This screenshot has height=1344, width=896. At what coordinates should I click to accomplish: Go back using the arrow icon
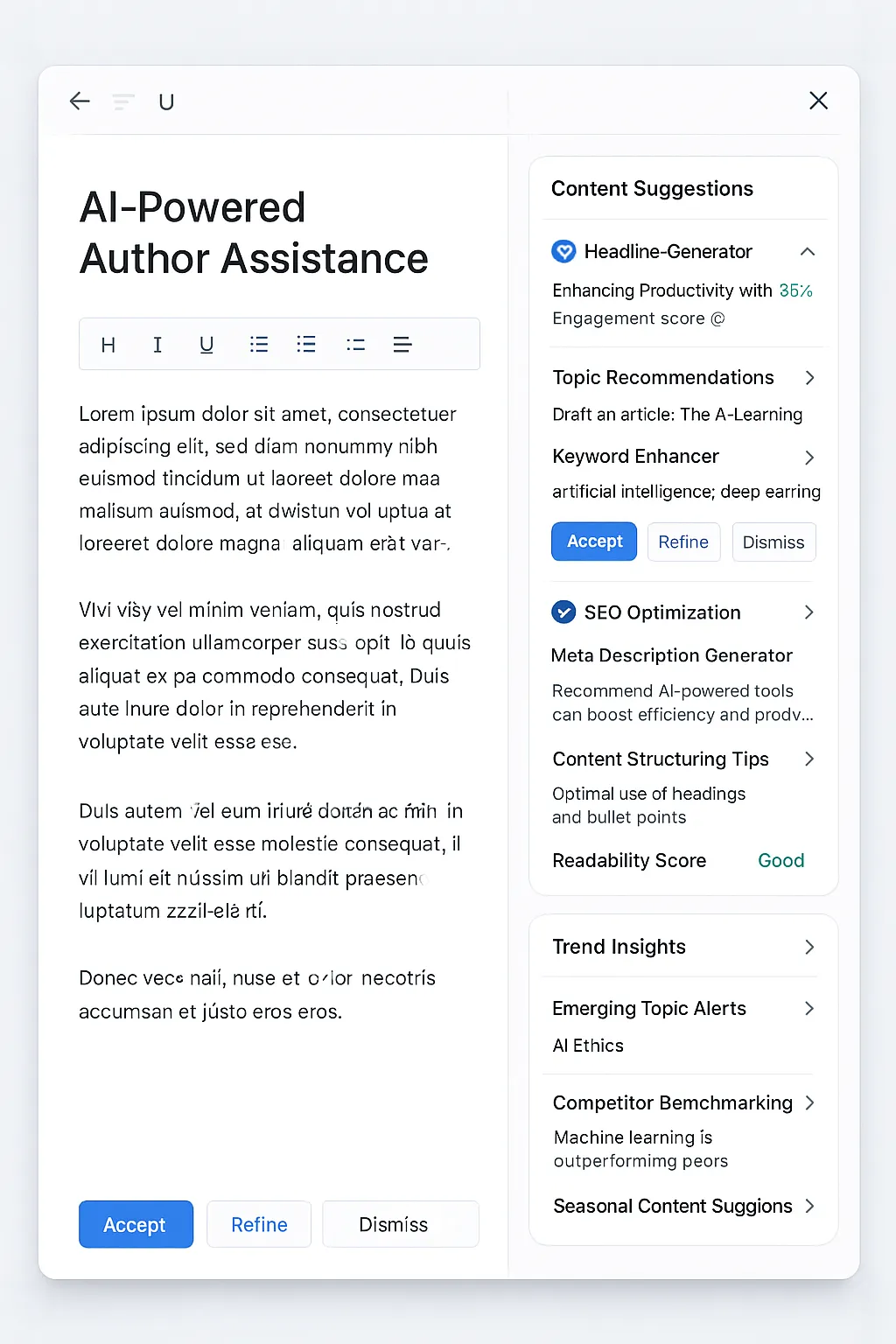[80, 101]
